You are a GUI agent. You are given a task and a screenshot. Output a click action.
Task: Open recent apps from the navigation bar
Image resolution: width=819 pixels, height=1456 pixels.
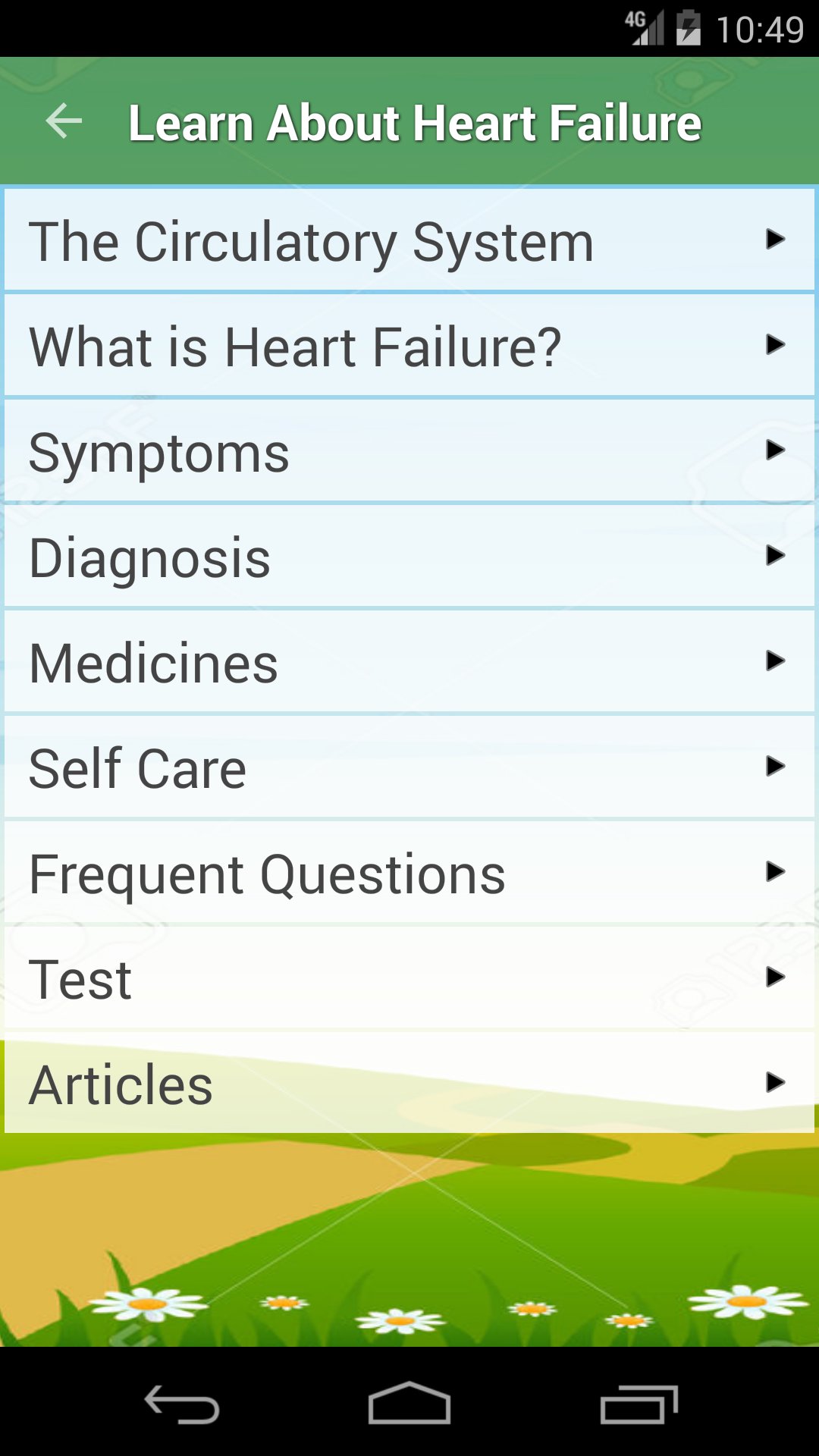point(639,1404)
